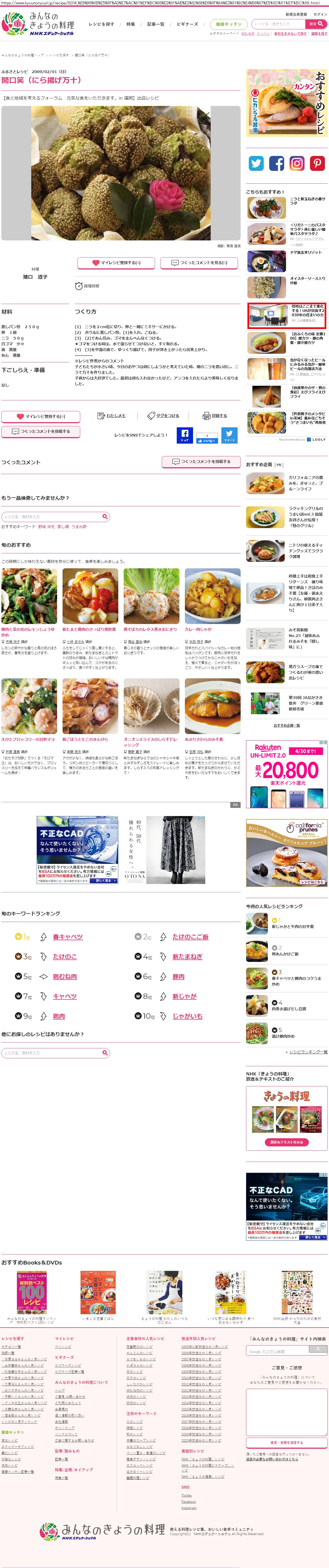Open the sidebar Instagram icon

297,163
